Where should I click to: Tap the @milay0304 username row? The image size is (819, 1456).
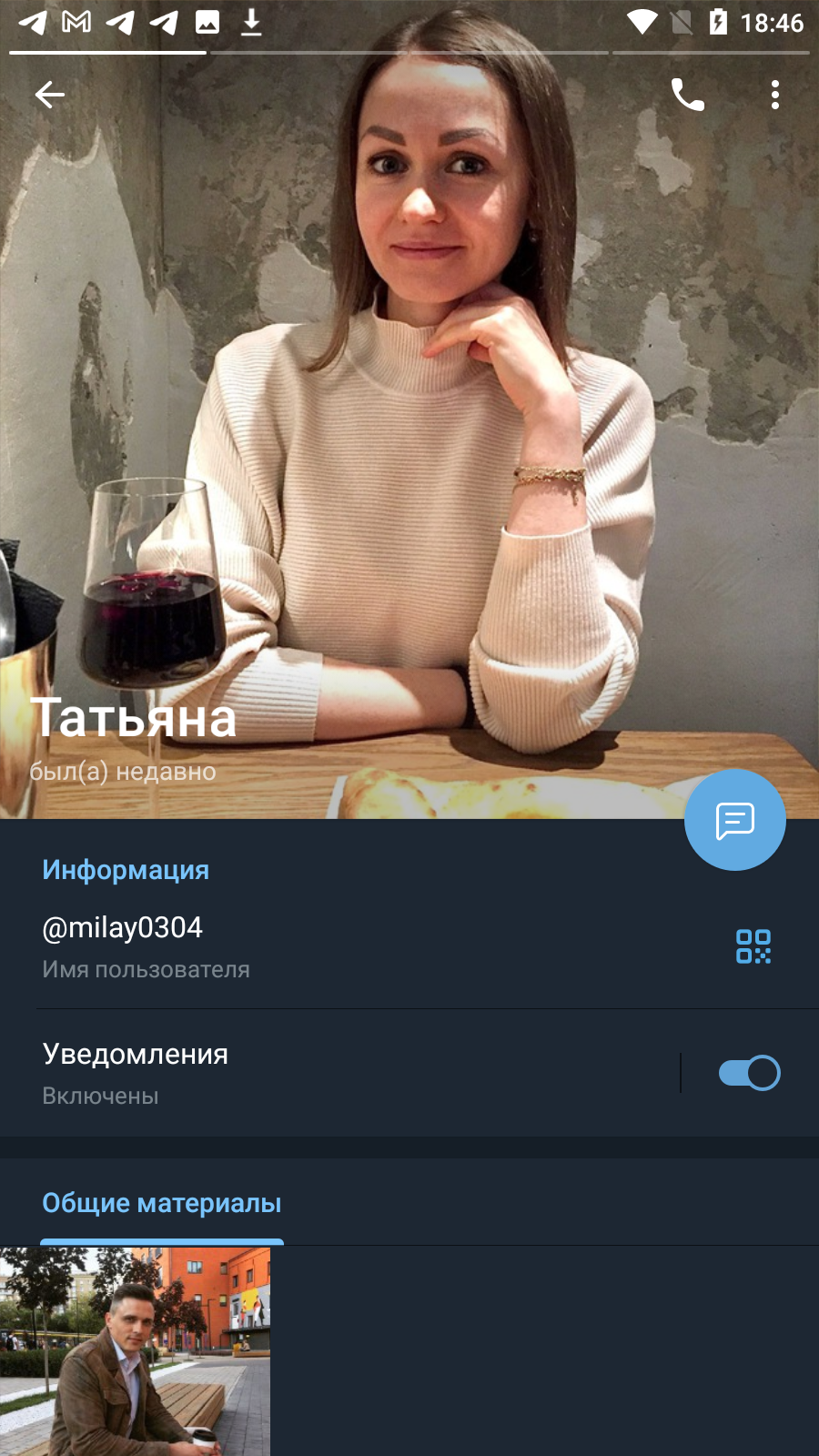409,946
